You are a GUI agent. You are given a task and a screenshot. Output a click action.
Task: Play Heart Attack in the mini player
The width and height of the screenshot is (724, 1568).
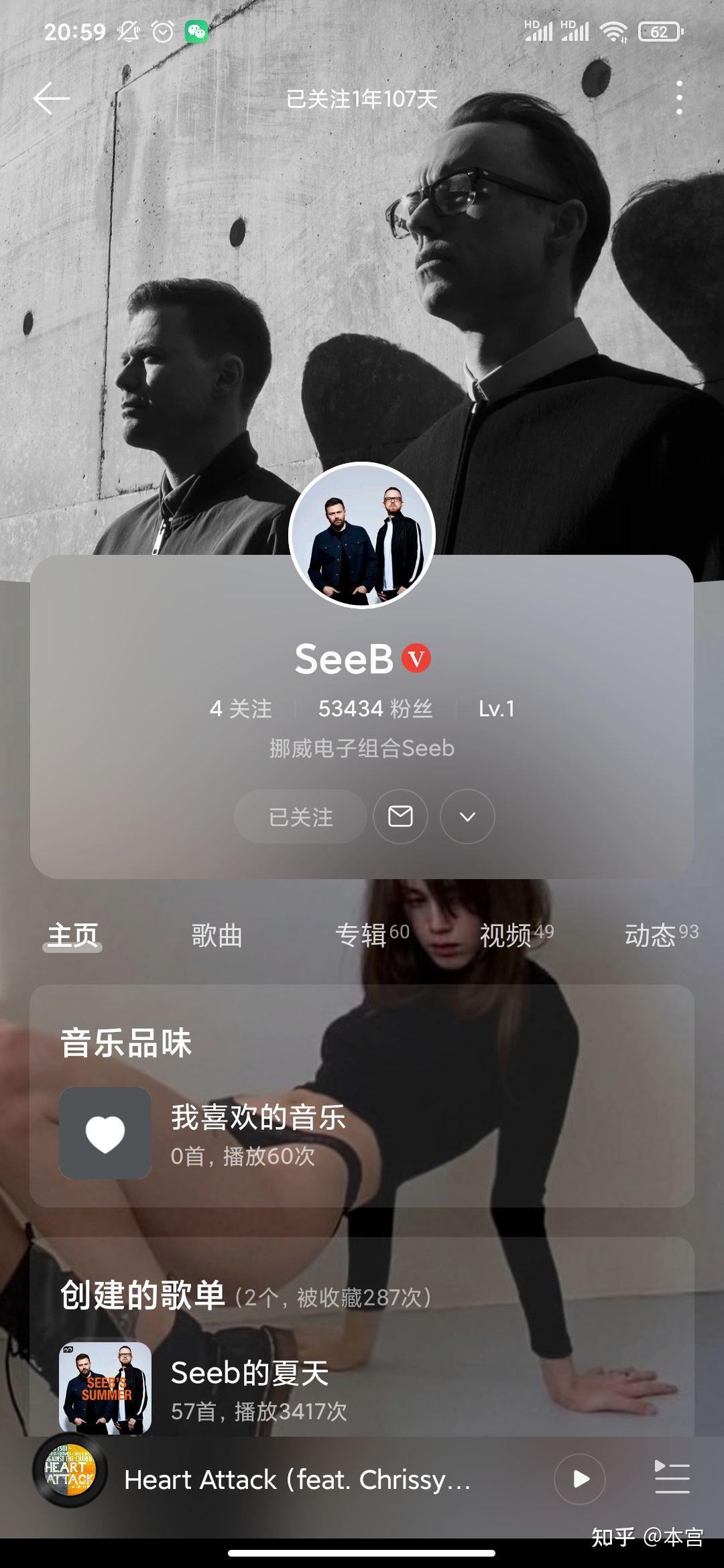(580, 1479)
